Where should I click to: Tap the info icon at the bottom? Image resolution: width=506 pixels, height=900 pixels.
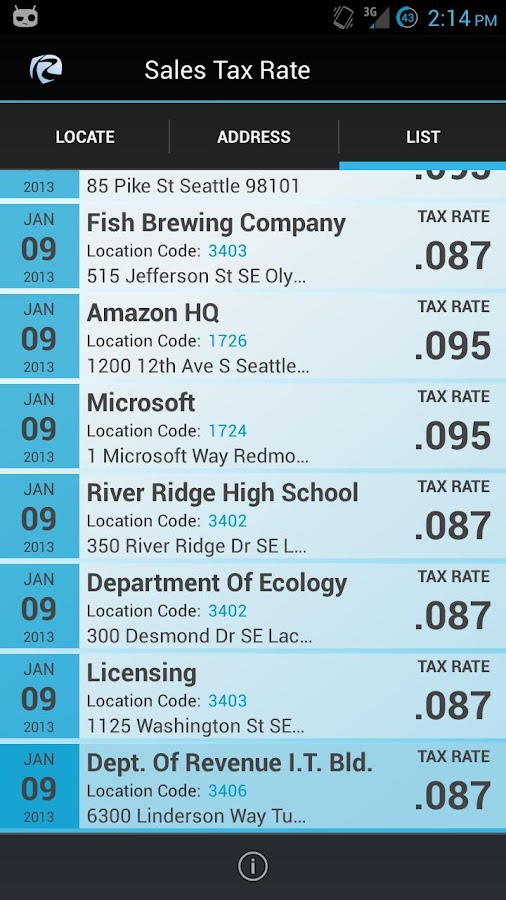(x=253, y=866)
